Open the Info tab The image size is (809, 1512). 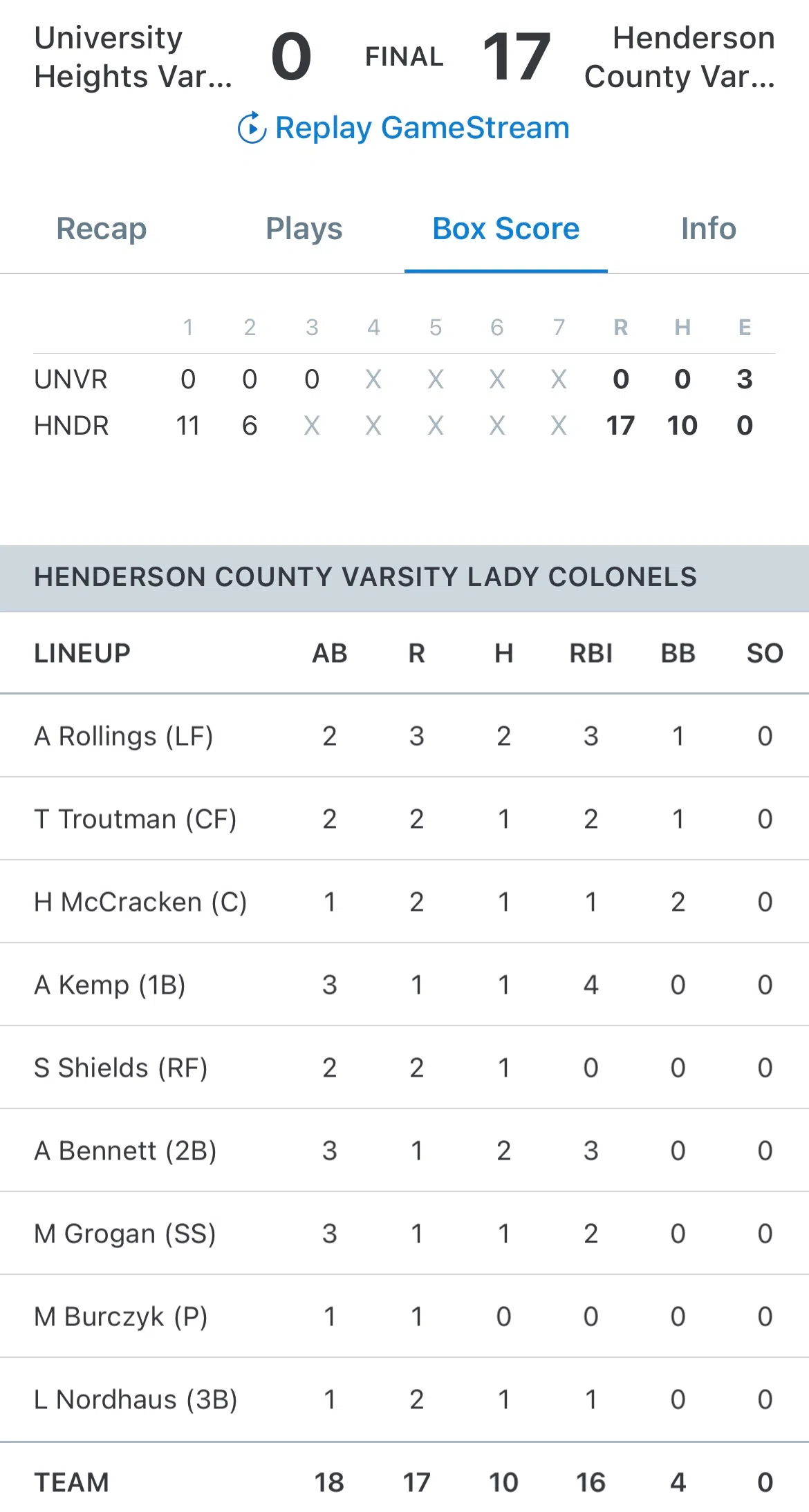click(x=709, y=229)
